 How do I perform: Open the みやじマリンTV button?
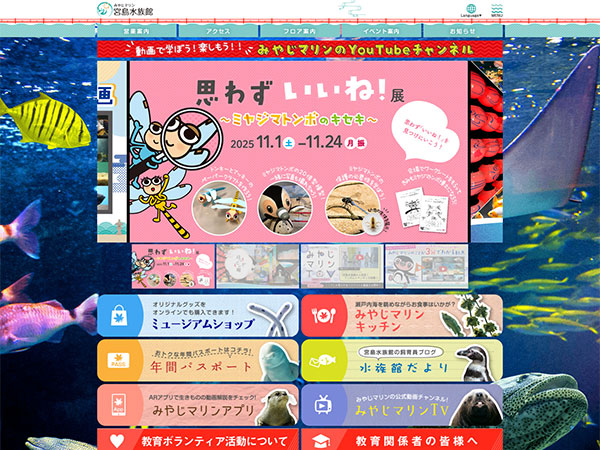click(x=402, y=404)
